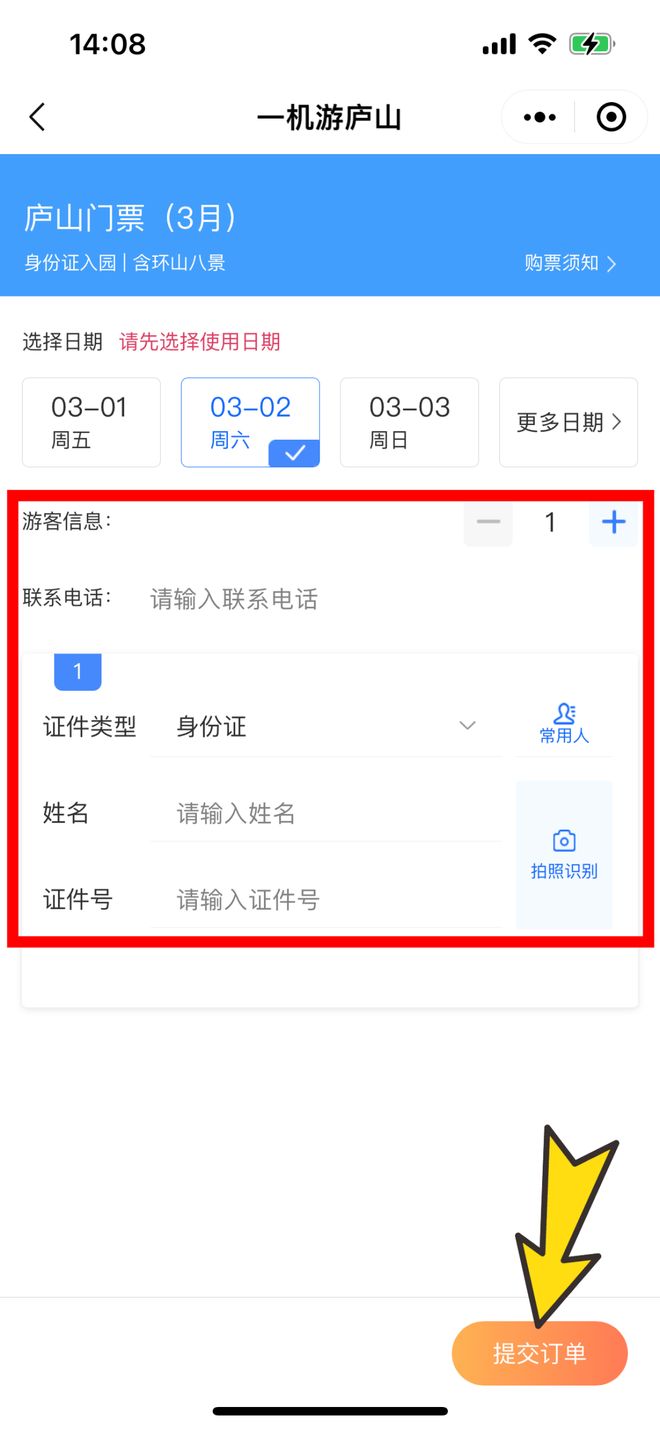The width and height of the screenshot is (660, 1429).
Task: Open the 购票须知 purchase notice
Action: [x=570, y=263]
